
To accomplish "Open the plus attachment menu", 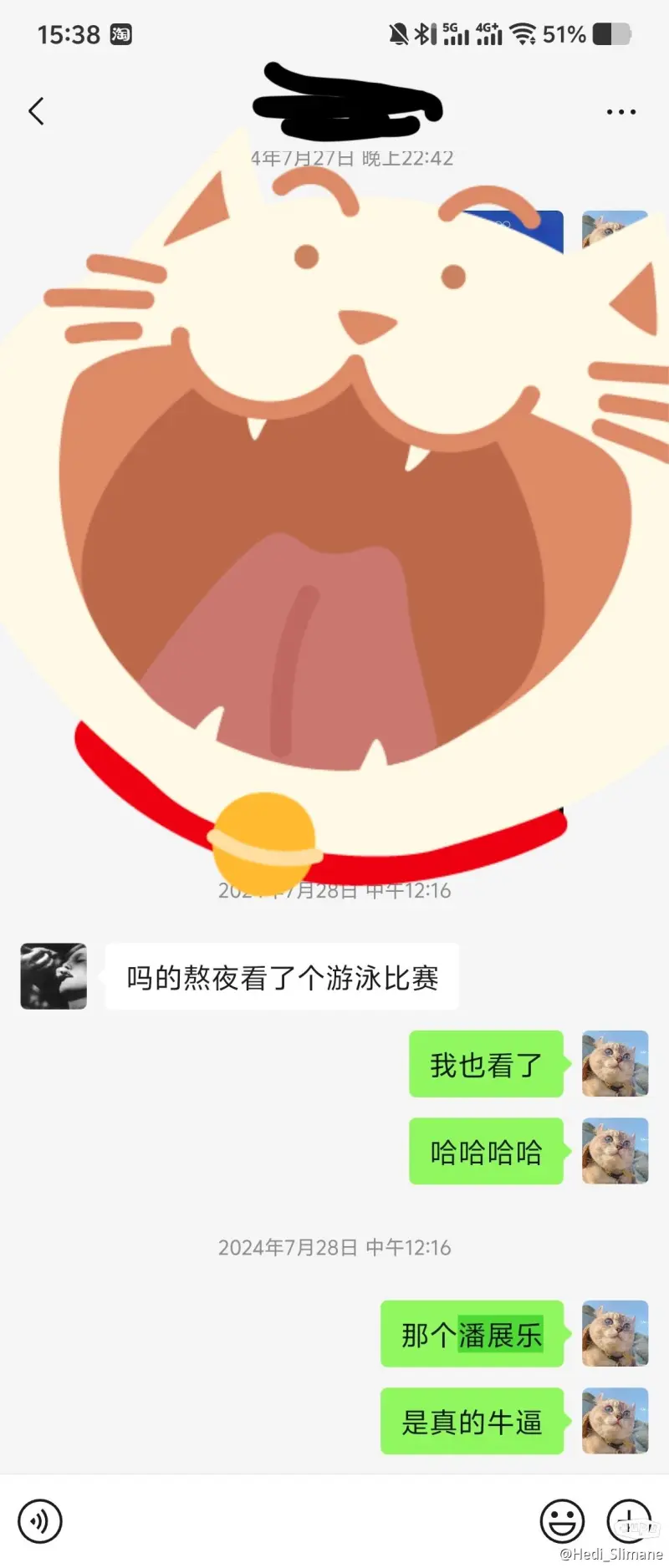I will click(629, 1520).
